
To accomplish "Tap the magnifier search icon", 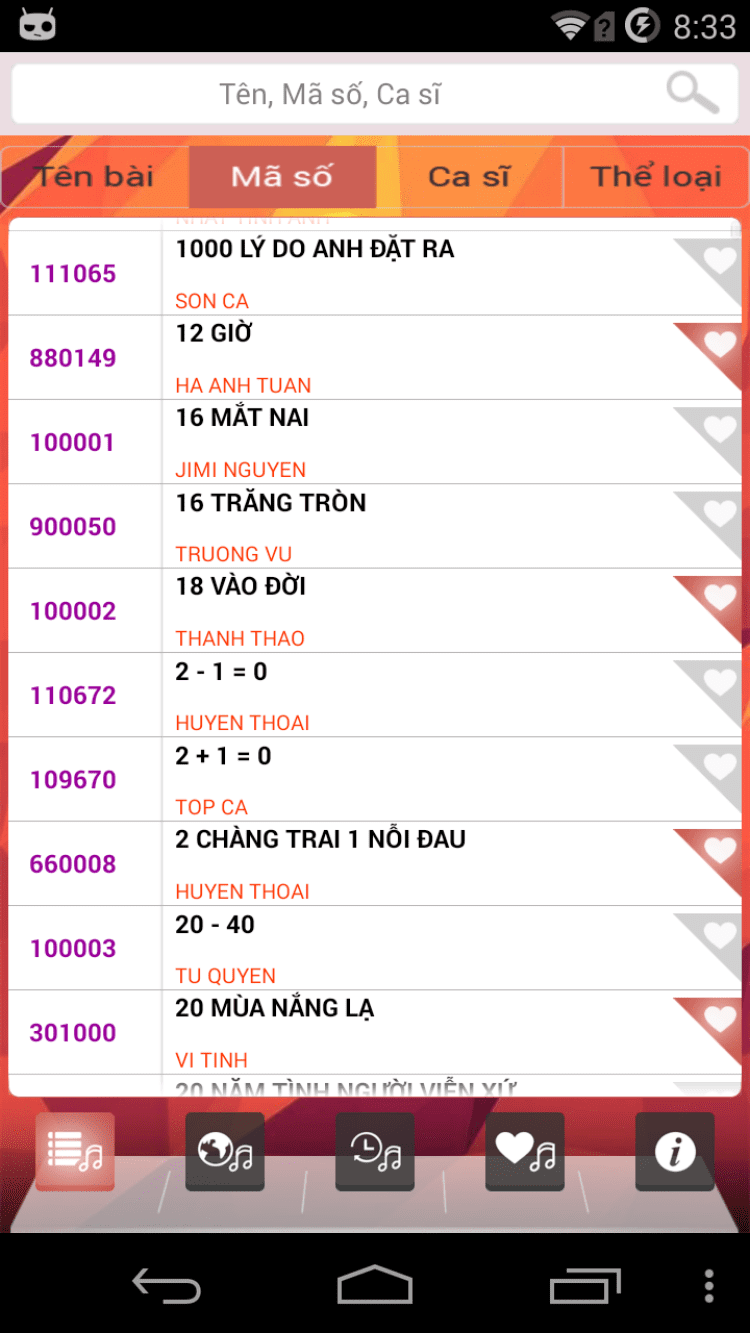I will [692, 93].
